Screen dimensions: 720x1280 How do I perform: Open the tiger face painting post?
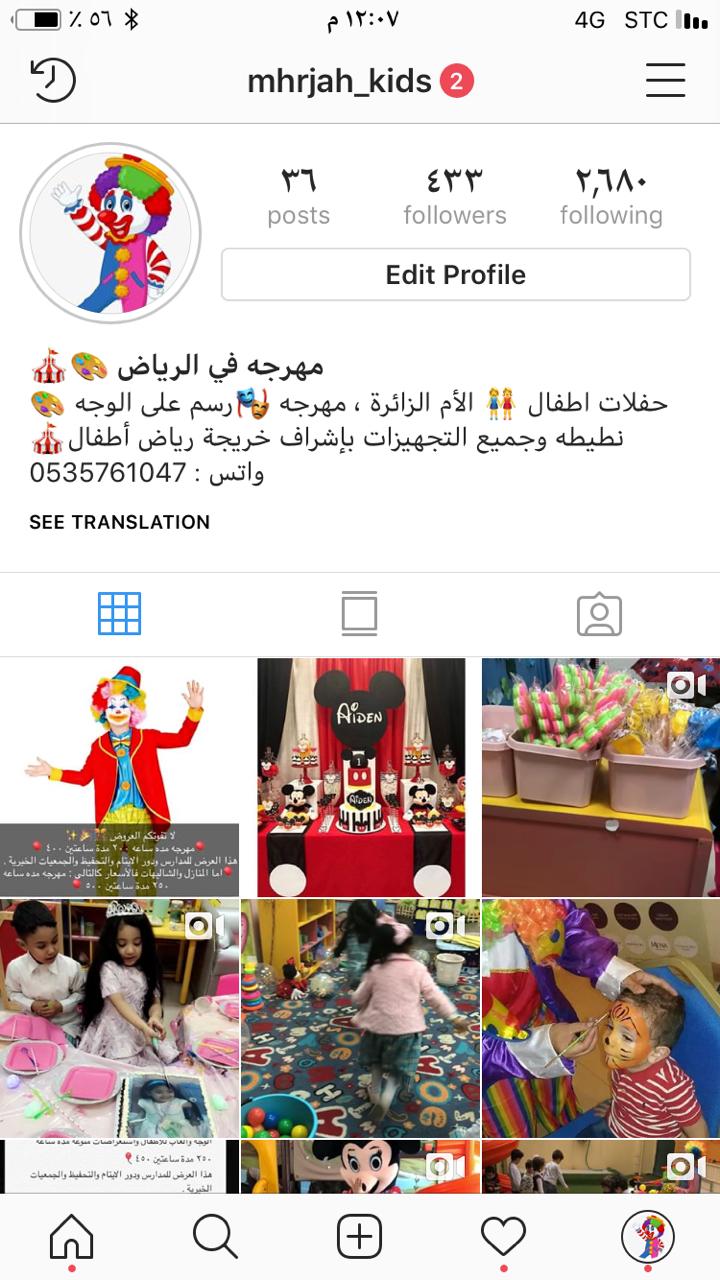point(601,1018)
